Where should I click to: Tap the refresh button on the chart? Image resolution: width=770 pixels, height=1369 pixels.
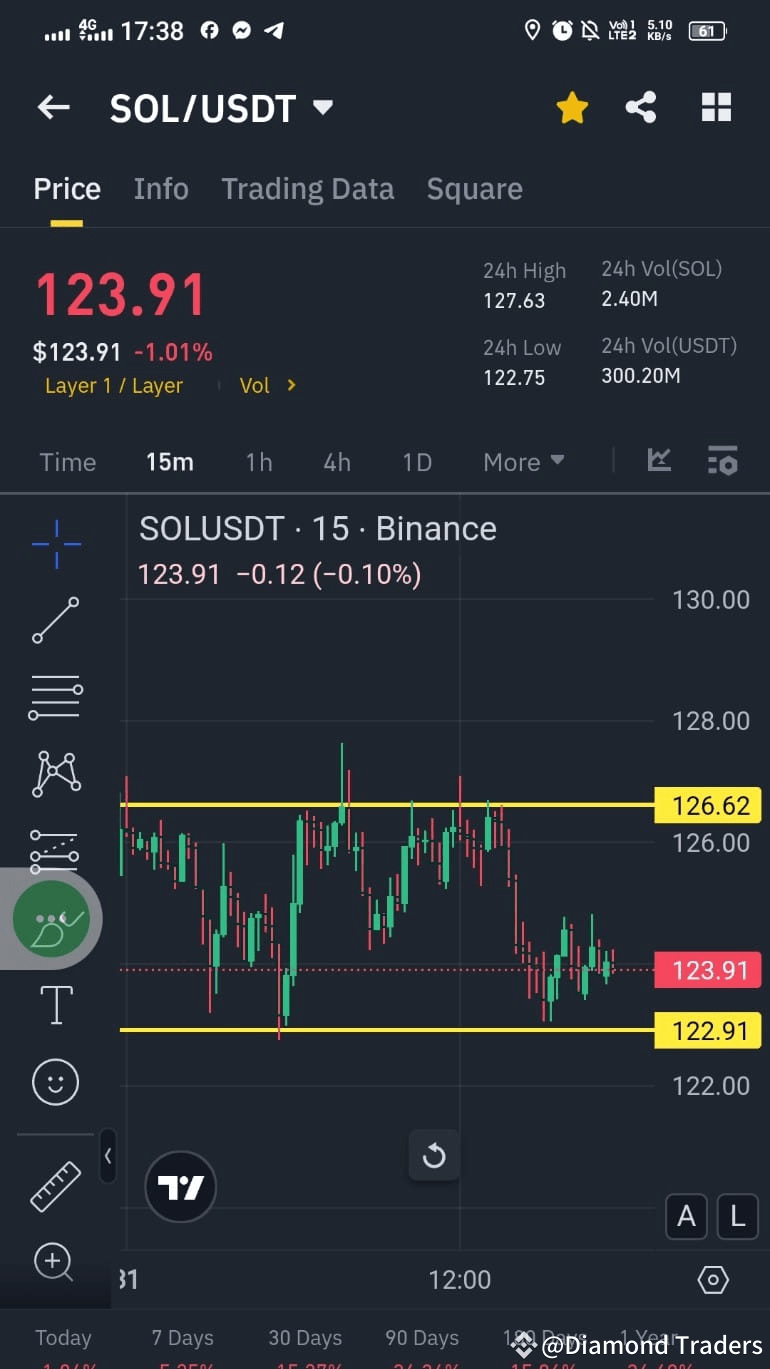point(434,1156)
